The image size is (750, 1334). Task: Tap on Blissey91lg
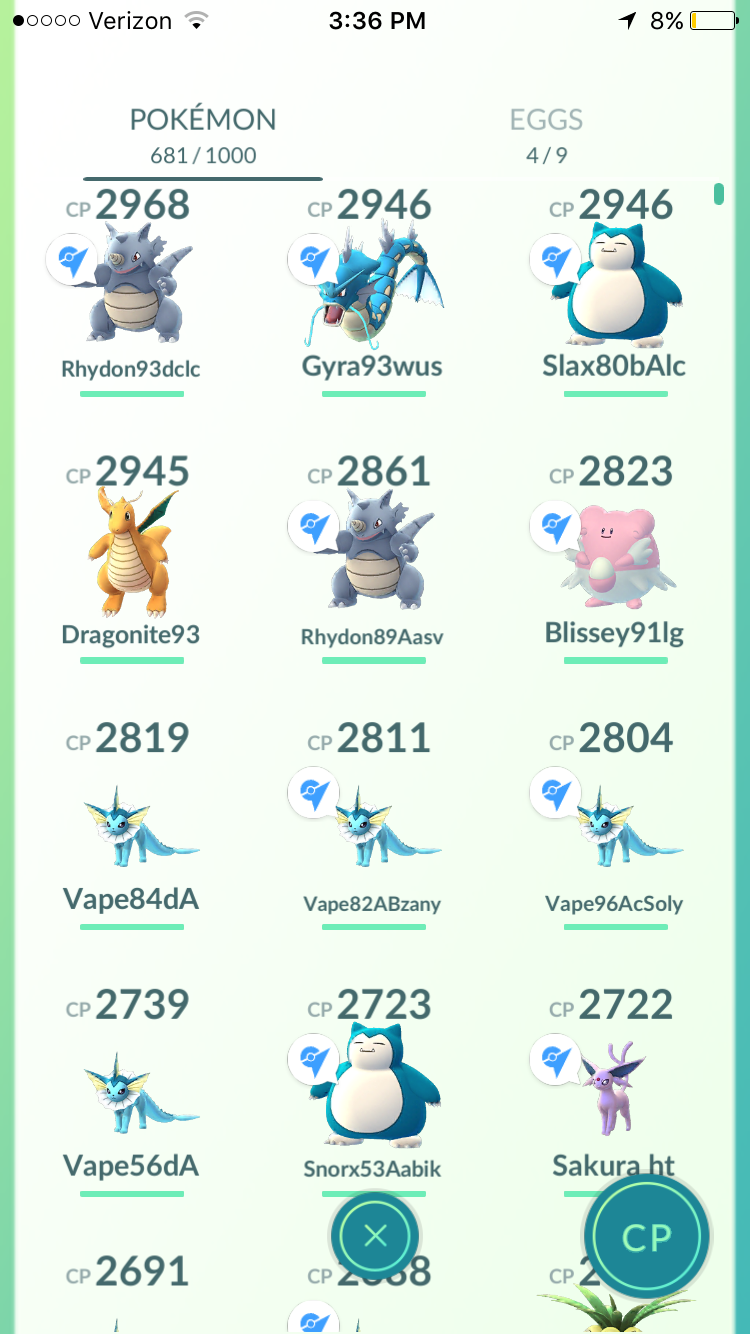point(614,558)
